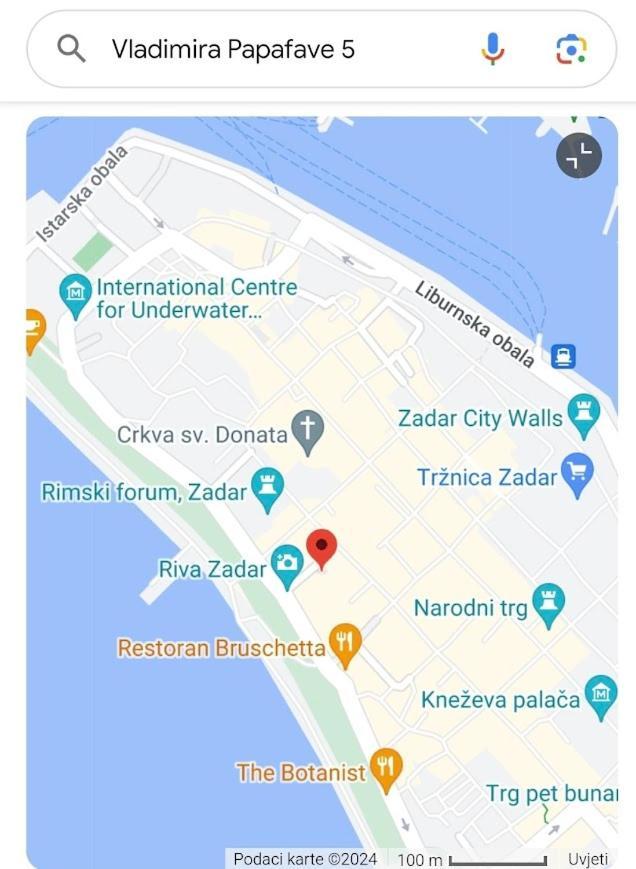The height and width of the screenshot is (869, 636).
Task: Open the Uvjeti terms link
Action: click(x=588, y=859)
